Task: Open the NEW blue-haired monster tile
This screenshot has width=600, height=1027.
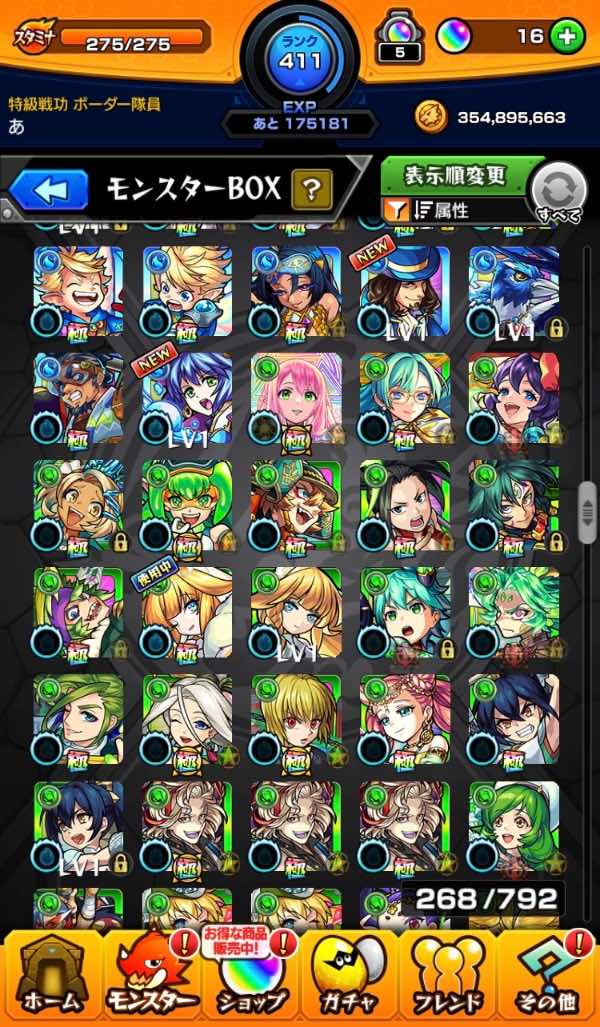Action: (x=187, y=398)
